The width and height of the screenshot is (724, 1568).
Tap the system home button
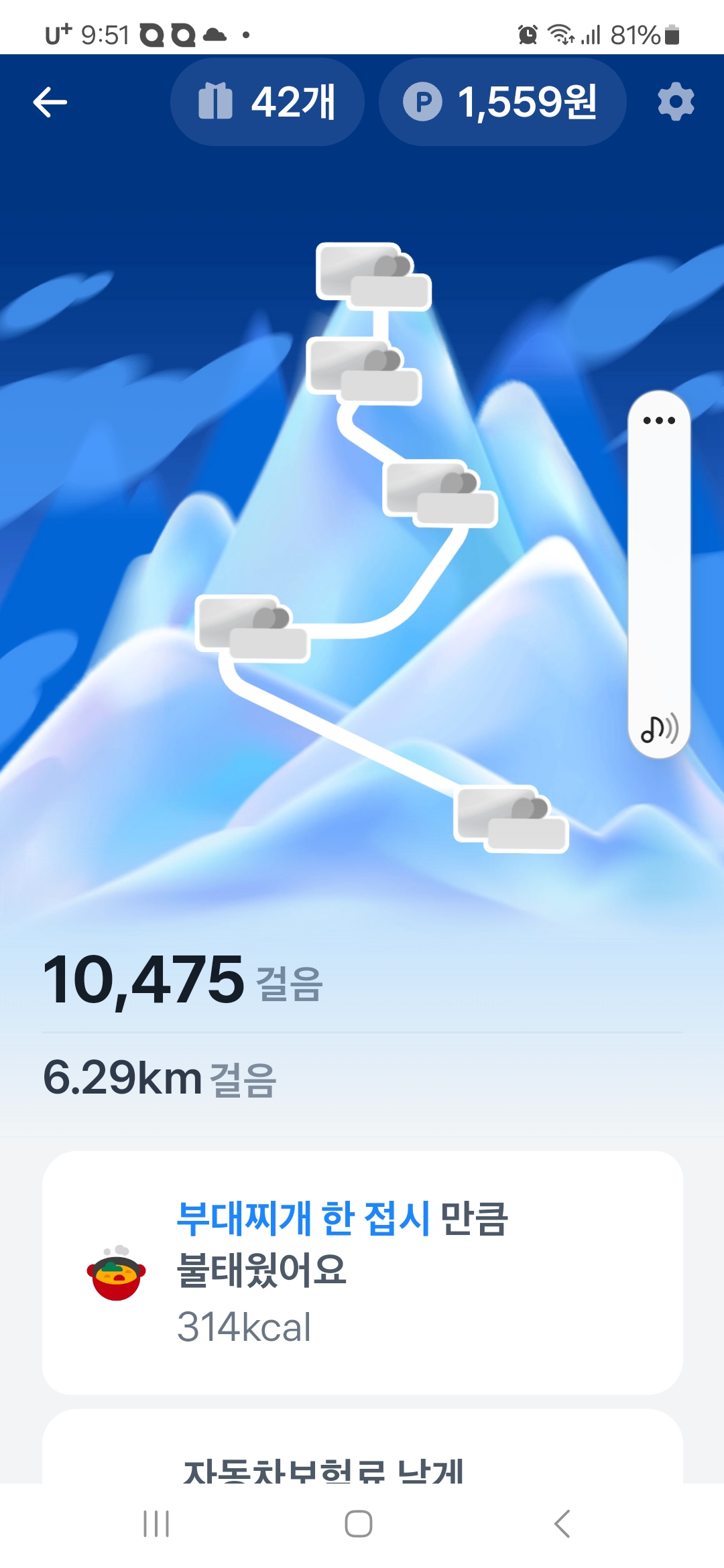359,1524
